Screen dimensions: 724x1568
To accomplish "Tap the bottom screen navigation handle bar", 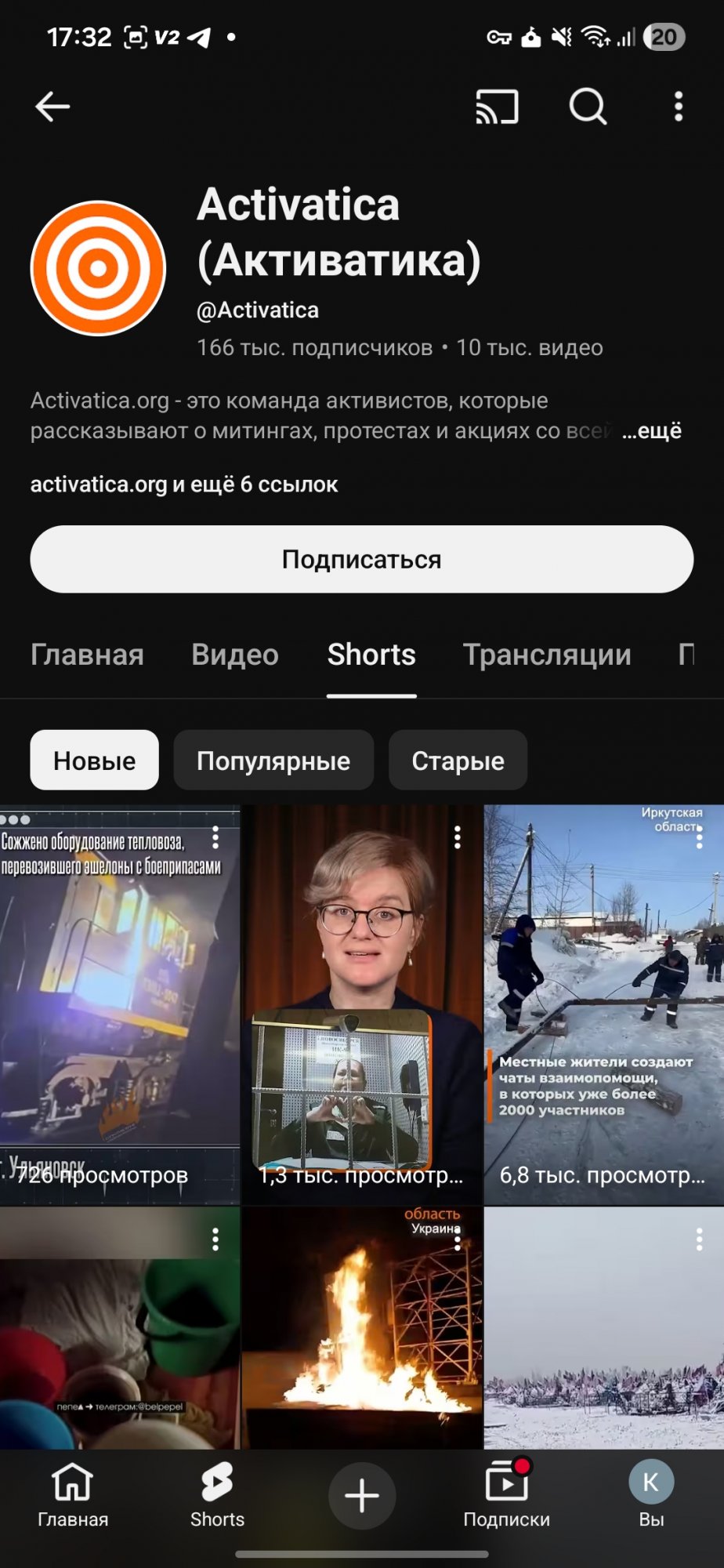I will point(361,1555).
